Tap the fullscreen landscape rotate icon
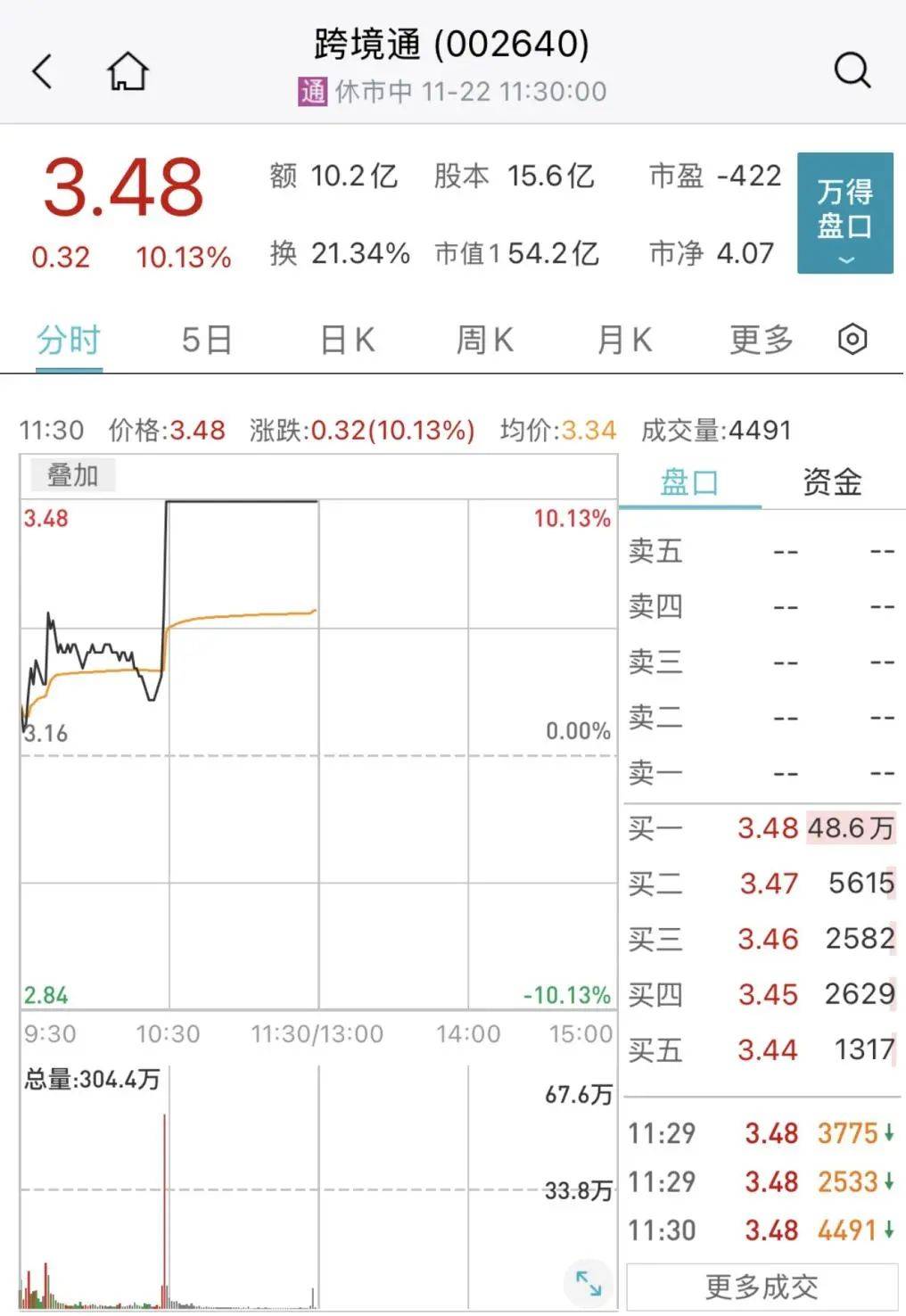The width and height of the screenshot is (906, 1316). (587, 1282)
